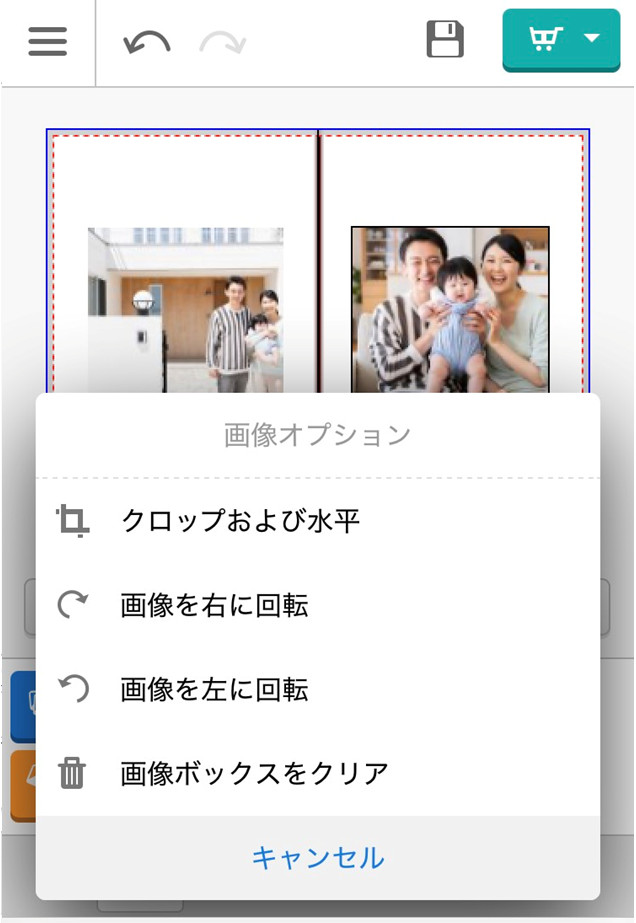Open the hamburger menu
The width and height of the screenshot is (636, 923).
[x=47, y=42]
